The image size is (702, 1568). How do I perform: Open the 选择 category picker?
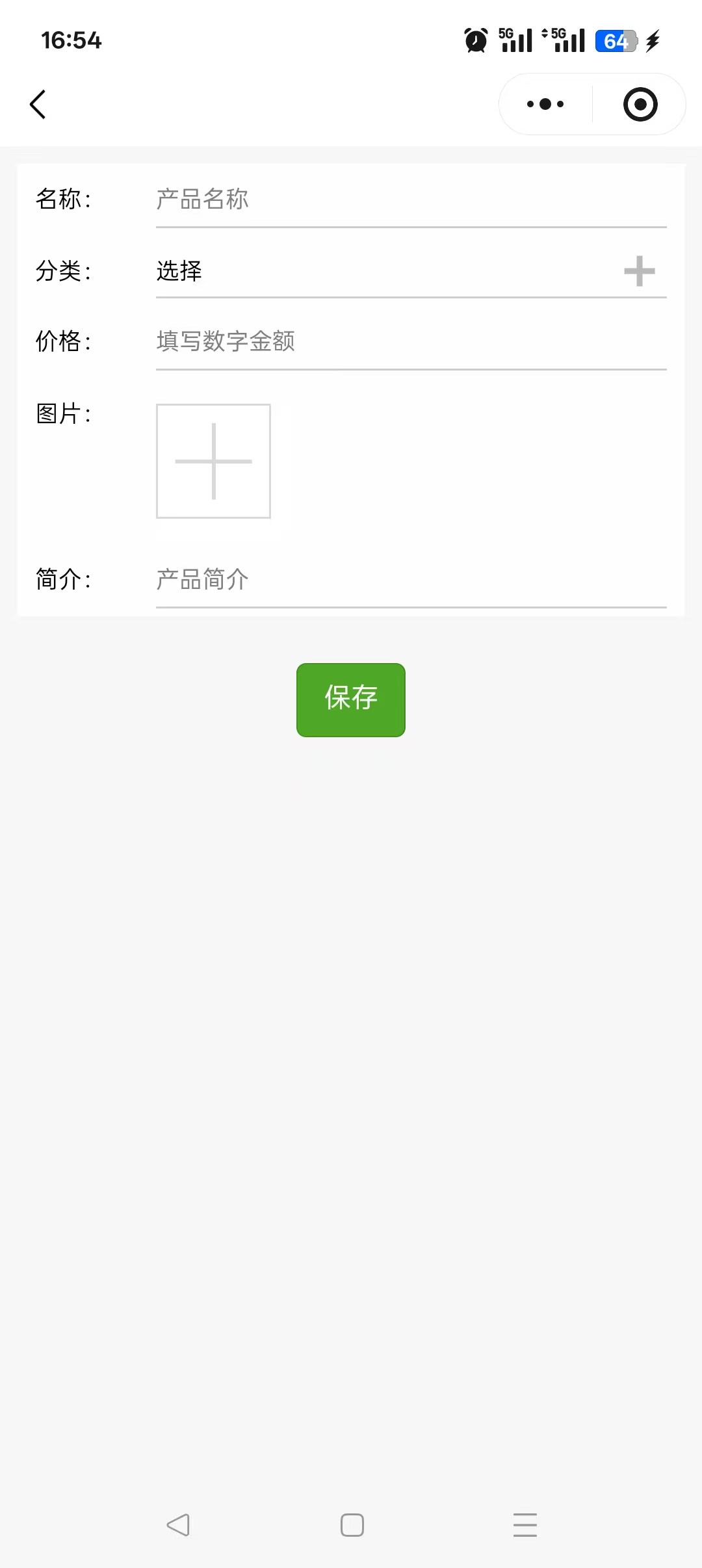point(179,272)
